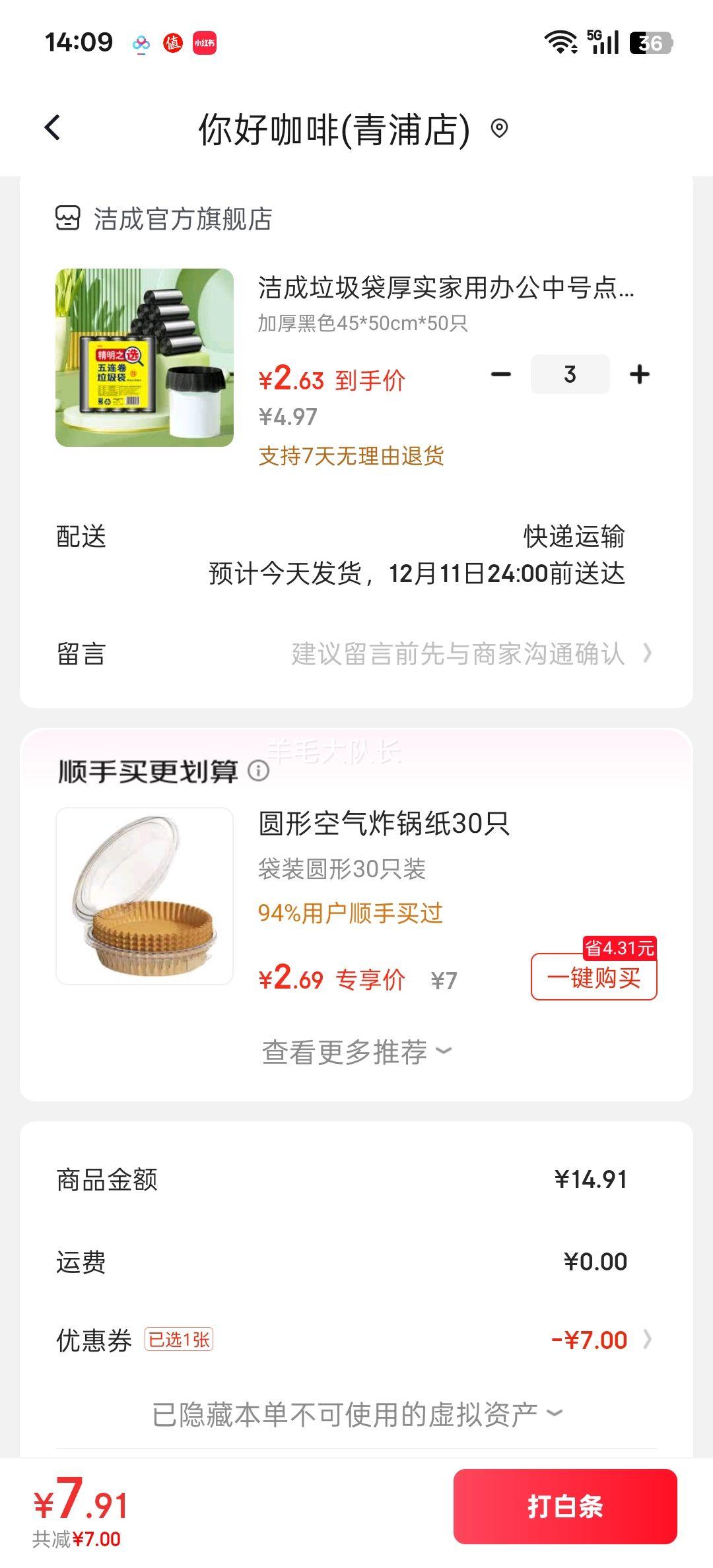Expand 查看更多推荐 recommendations
The width and height of the screenshot is (713, 1568).
[356, 1052]
